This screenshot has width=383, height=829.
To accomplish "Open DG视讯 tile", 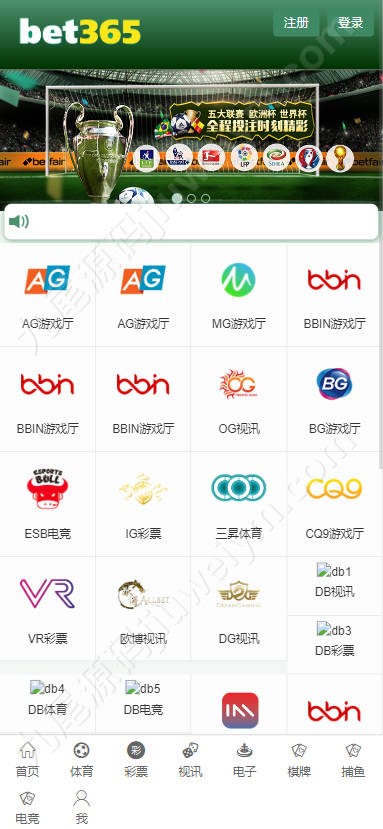I will tap(239, 609).
